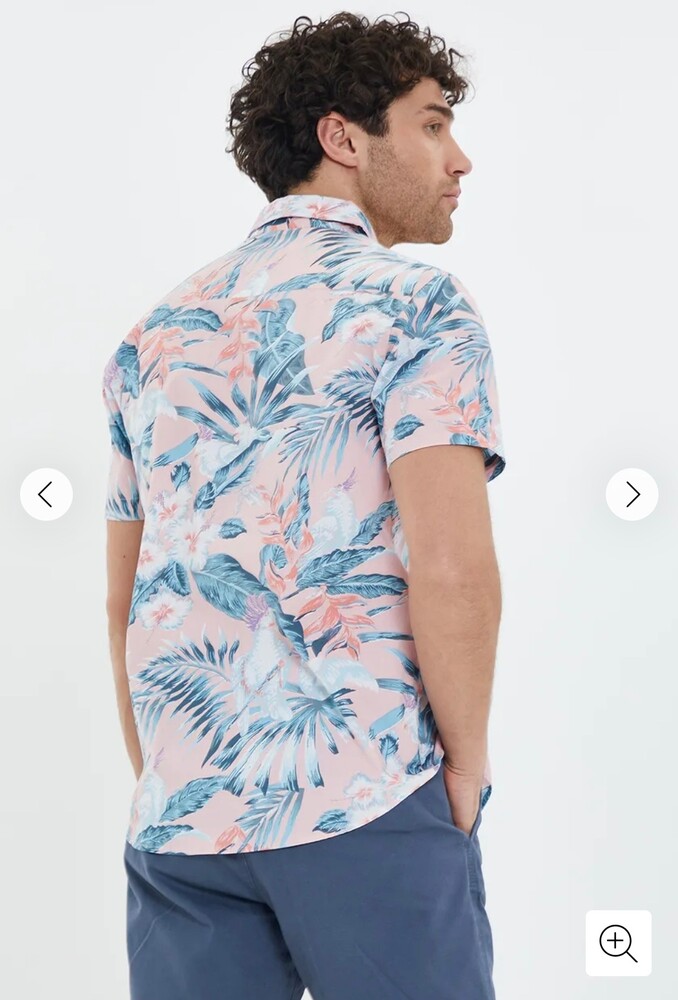The width and height of the screenshot is (678, 1000).
Task: Go to the previous product image
Action: (x=46, y=494)
